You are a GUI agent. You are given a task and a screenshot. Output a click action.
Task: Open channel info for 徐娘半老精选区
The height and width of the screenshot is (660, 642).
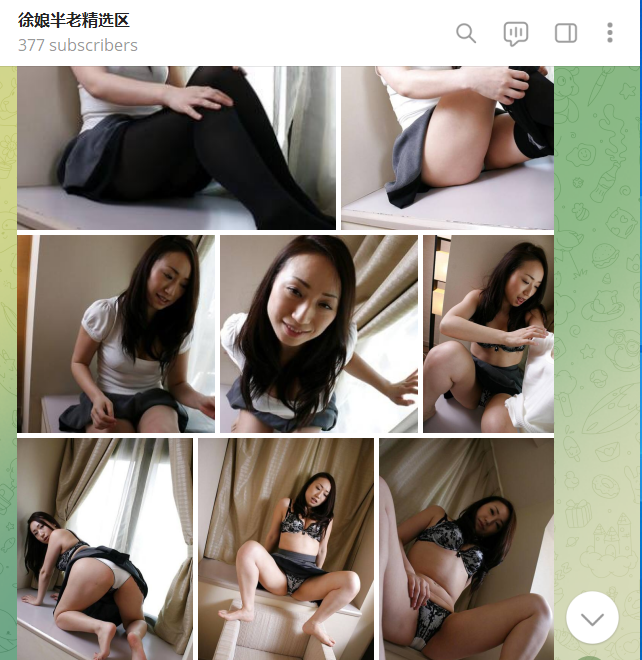tap(75, 21)
